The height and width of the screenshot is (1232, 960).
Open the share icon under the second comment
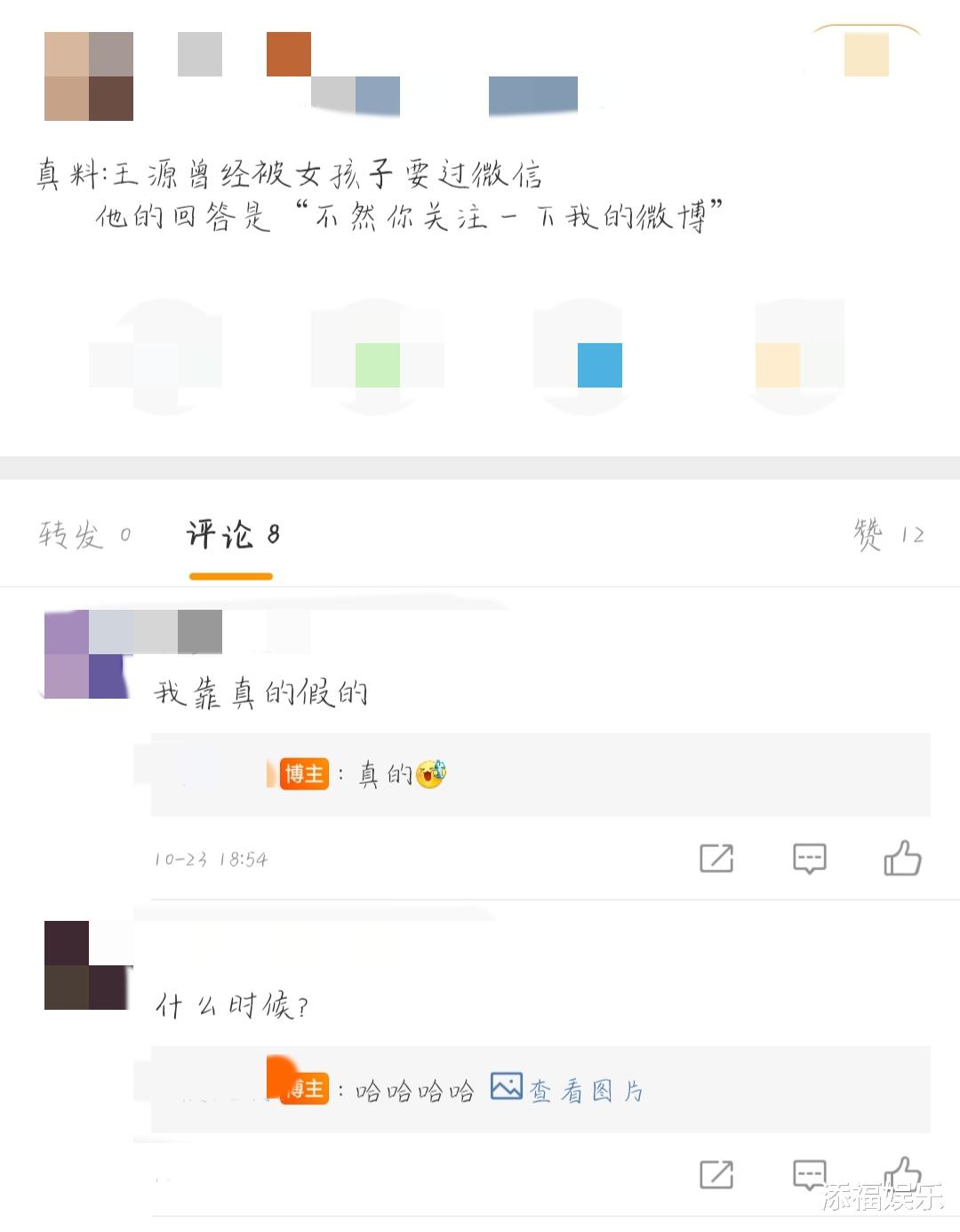coord(716,1173)
